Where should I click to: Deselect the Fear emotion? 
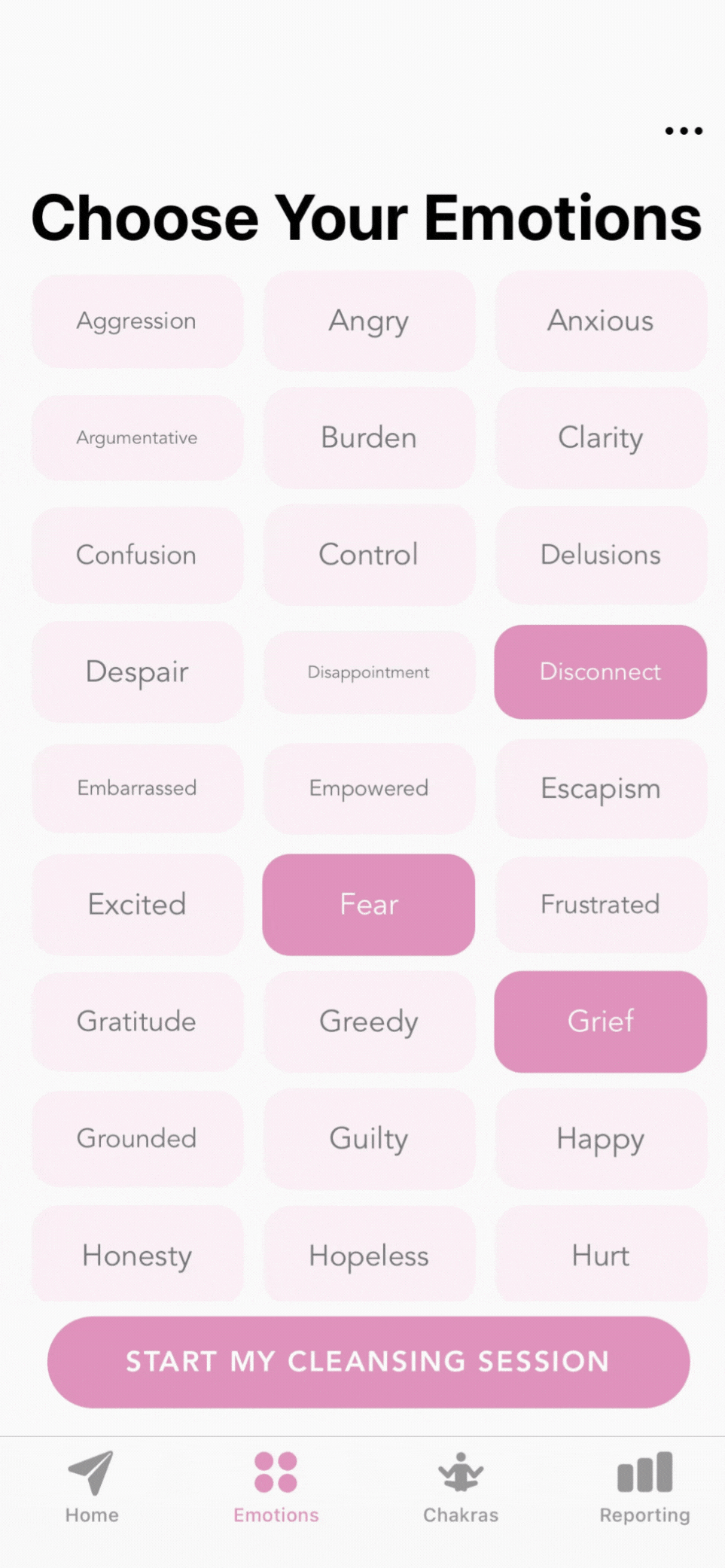(369, 905)
